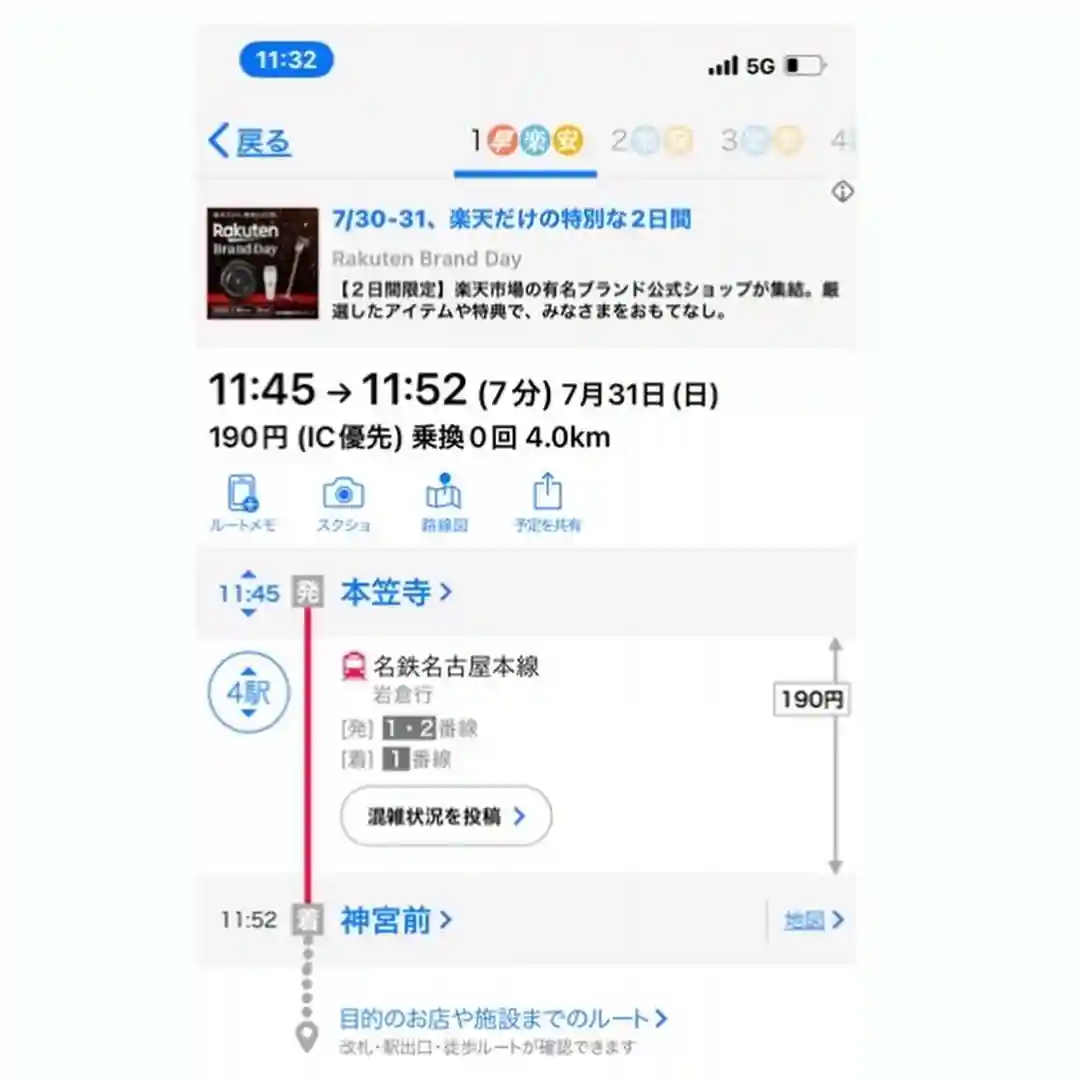Viewport: 1080px width, 1080px height.
Task: Open 本笠寺 station details
Action: (396, 592)
